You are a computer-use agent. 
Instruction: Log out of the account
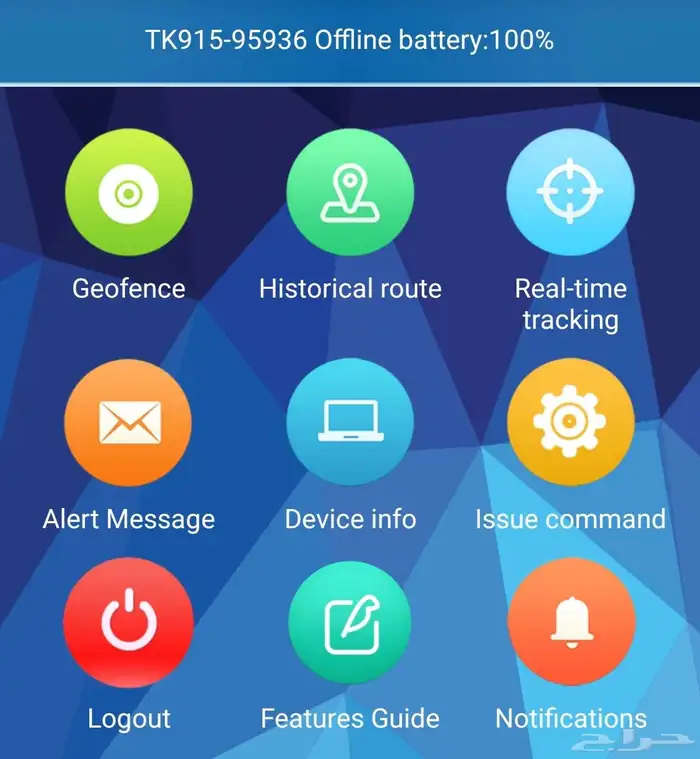[x=128, y=624]
